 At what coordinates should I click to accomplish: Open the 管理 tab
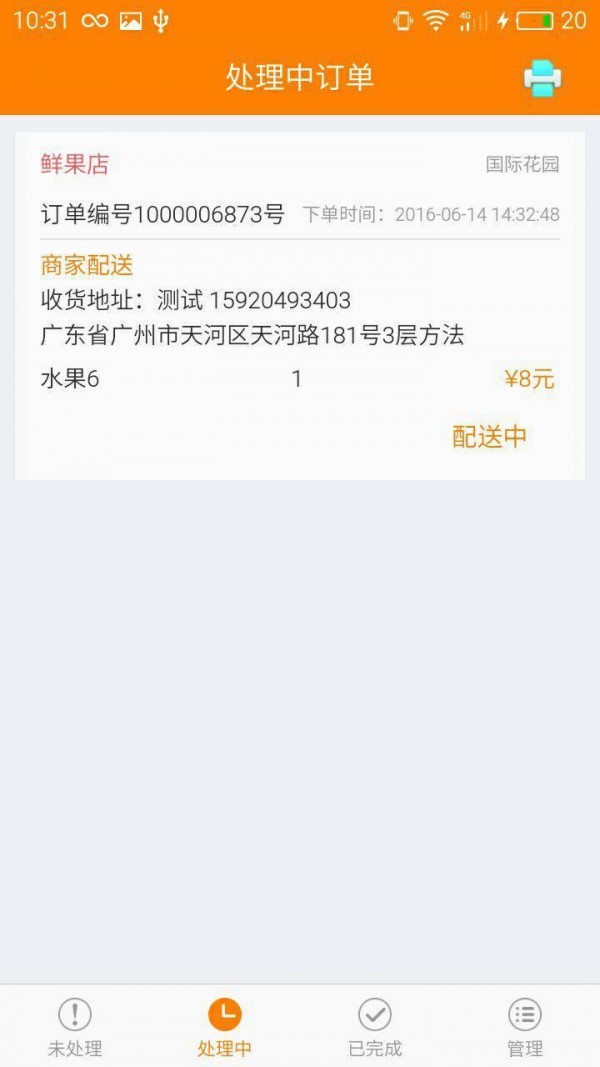point(525,1027)
